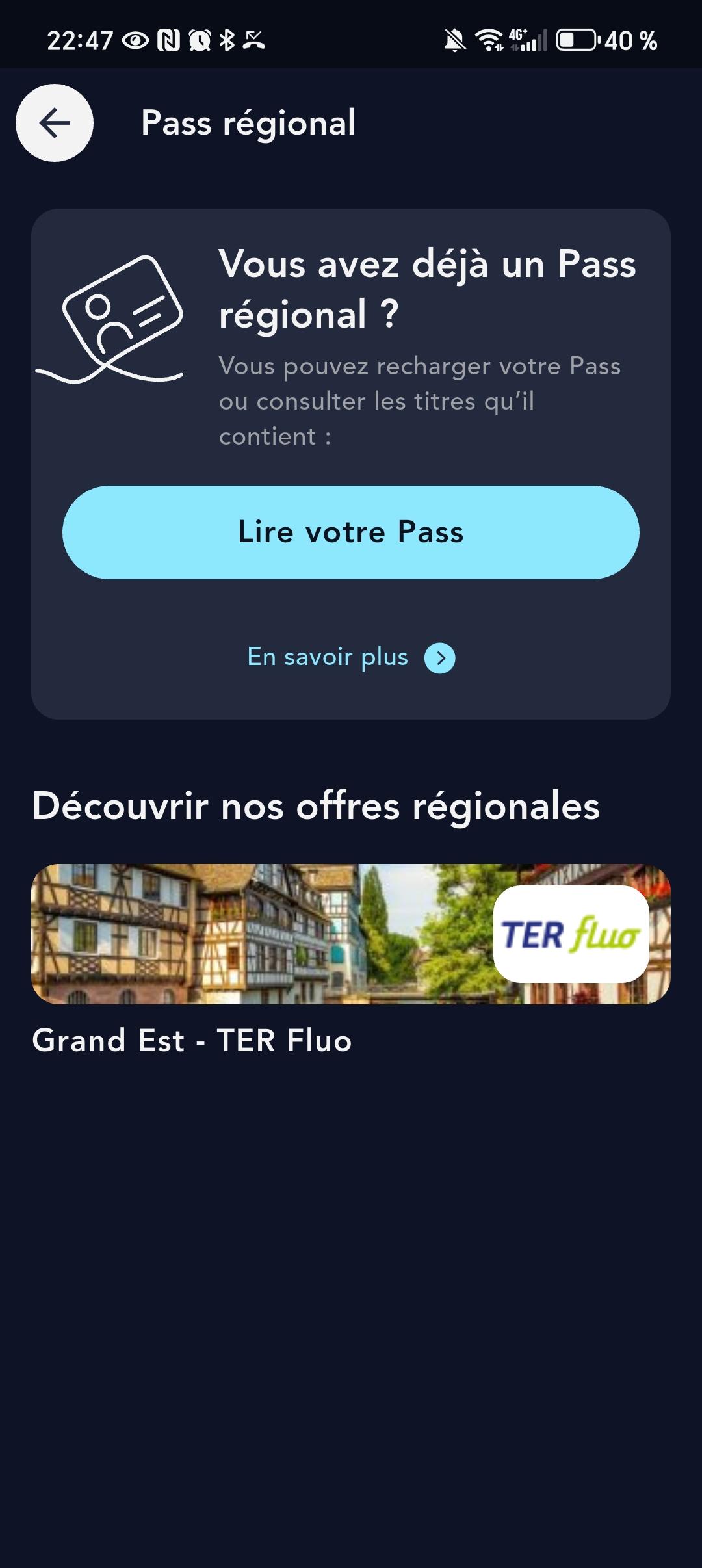Open the En savoir plus link
Screen dimensions: 702x1568
pyautogui.click(x=327, y=657)
